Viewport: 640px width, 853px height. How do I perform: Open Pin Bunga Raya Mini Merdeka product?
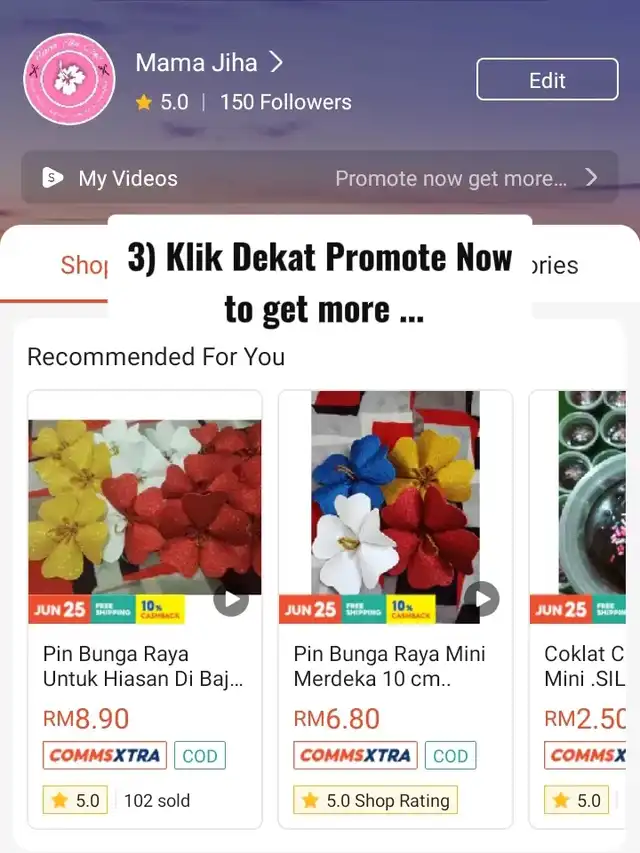tap(395, 608)
